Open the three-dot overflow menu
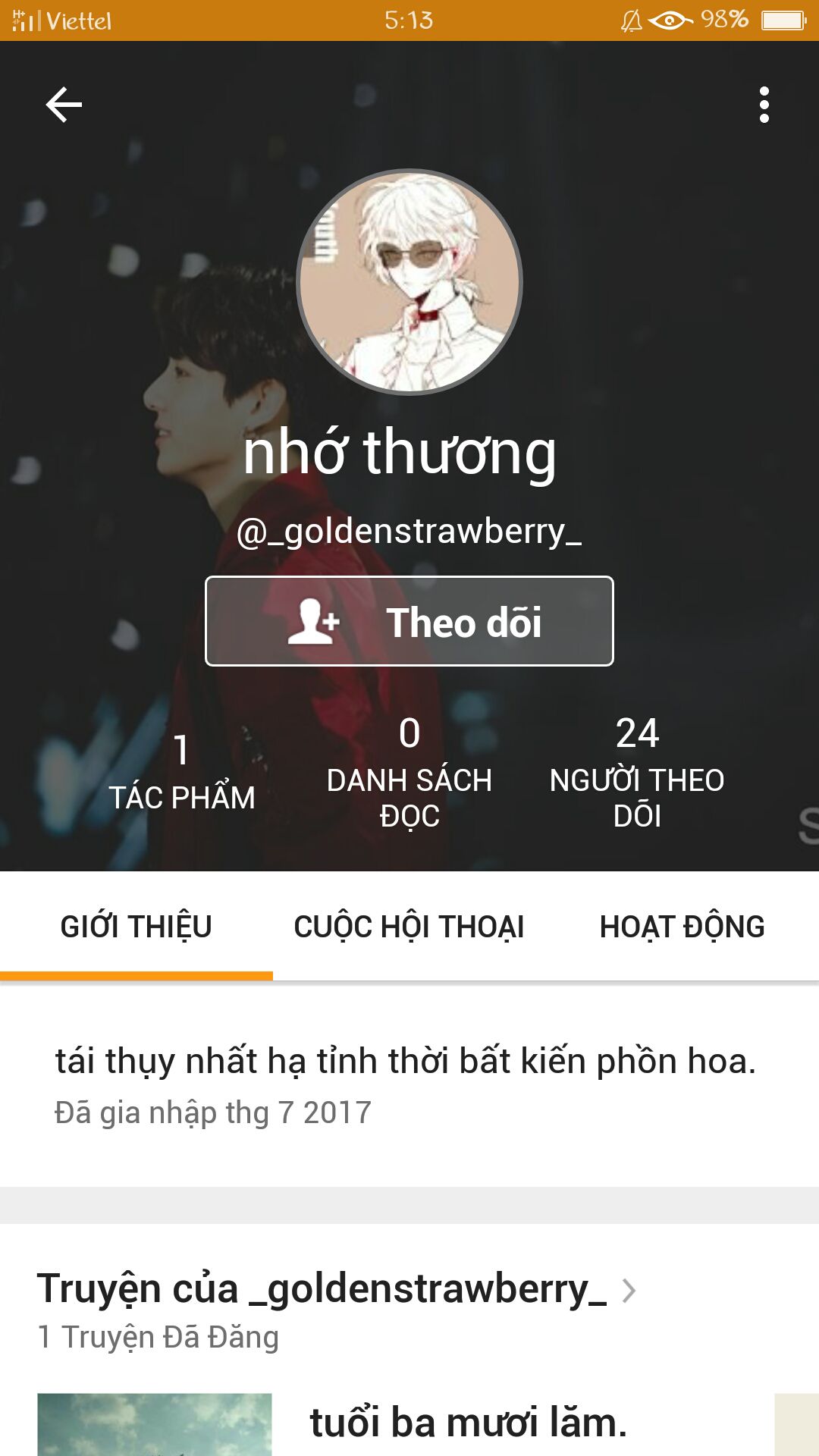This screenshot has height=1456, width=819. click(764, 105)
